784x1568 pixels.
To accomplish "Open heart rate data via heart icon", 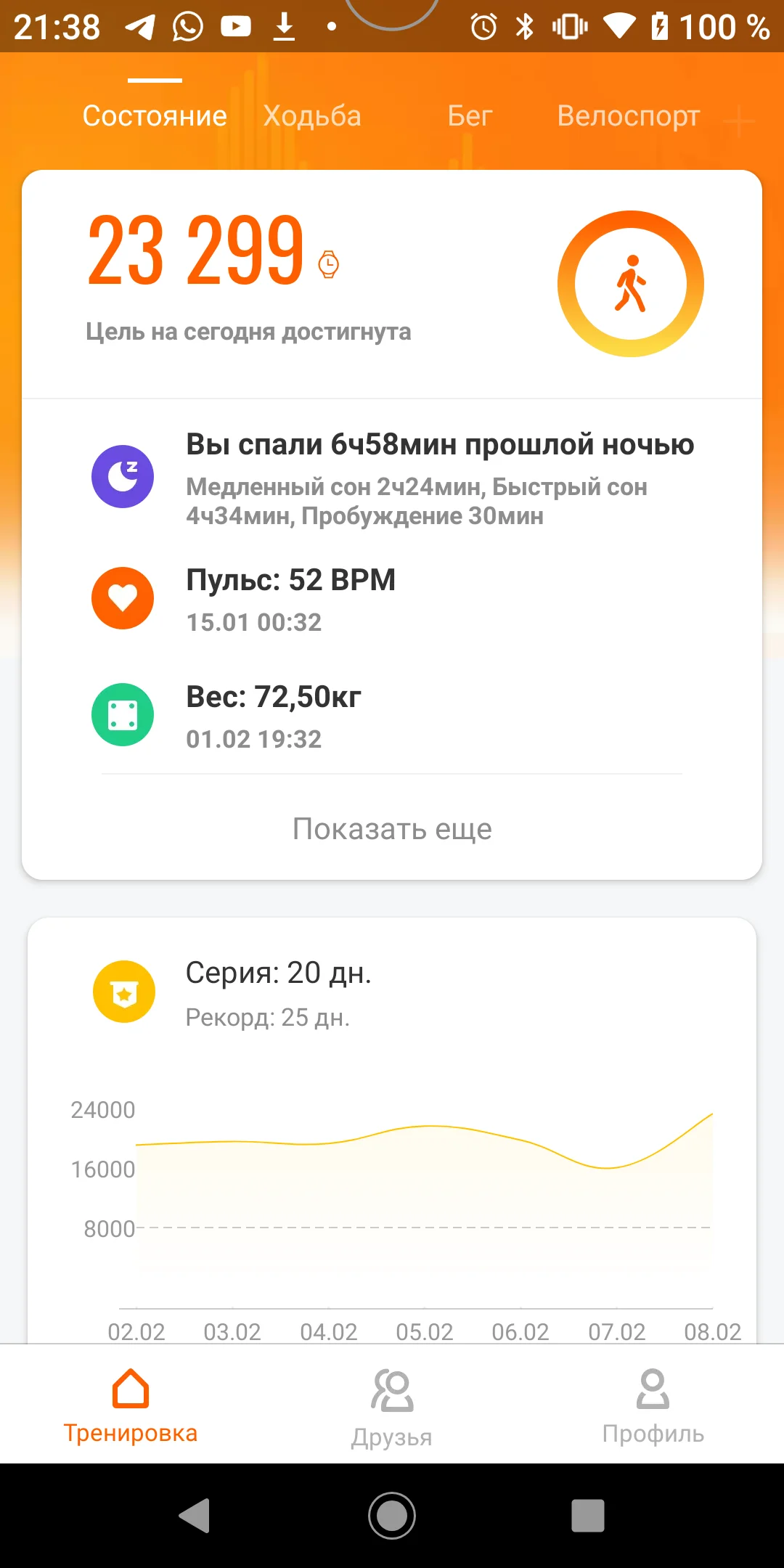I will pos(123,597).
